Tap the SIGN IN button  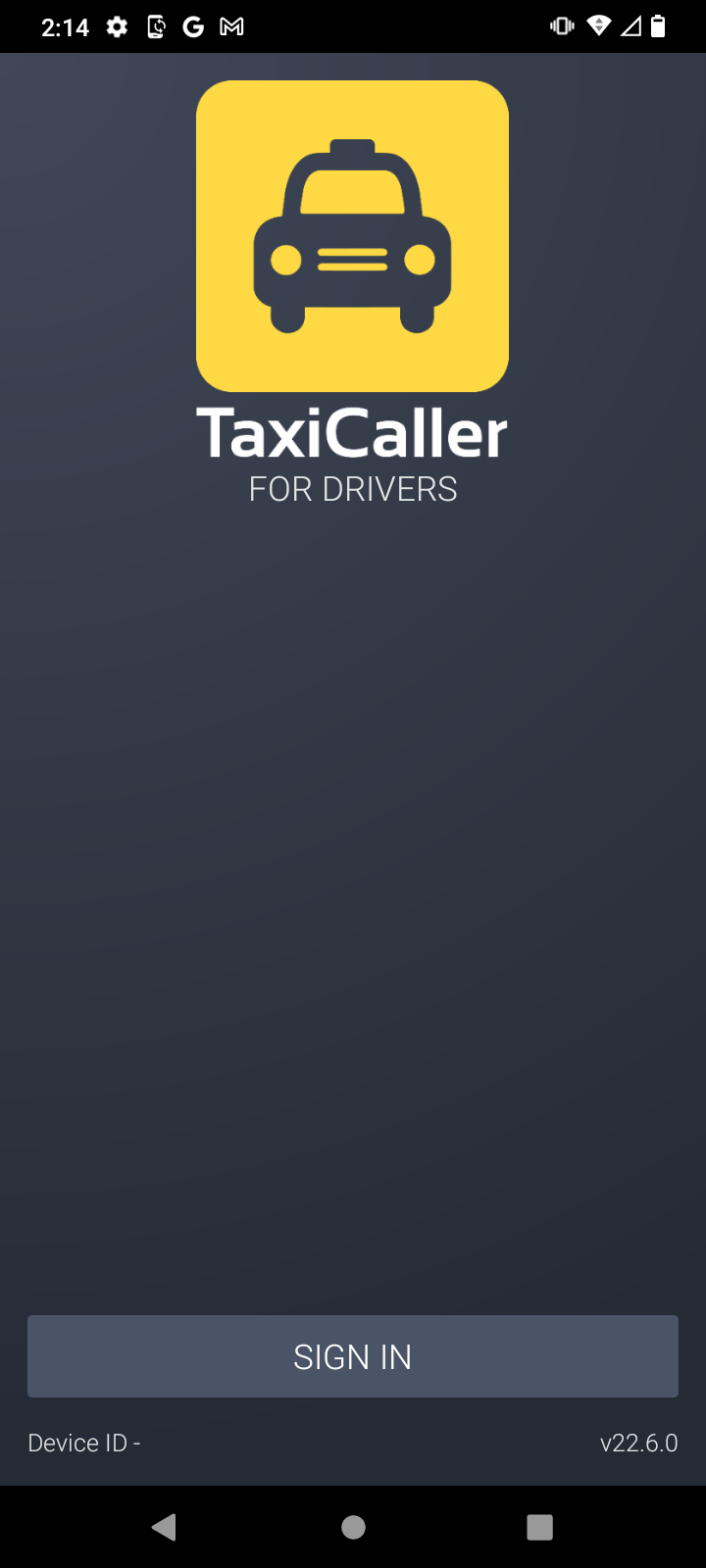[x=353, y=1356]
